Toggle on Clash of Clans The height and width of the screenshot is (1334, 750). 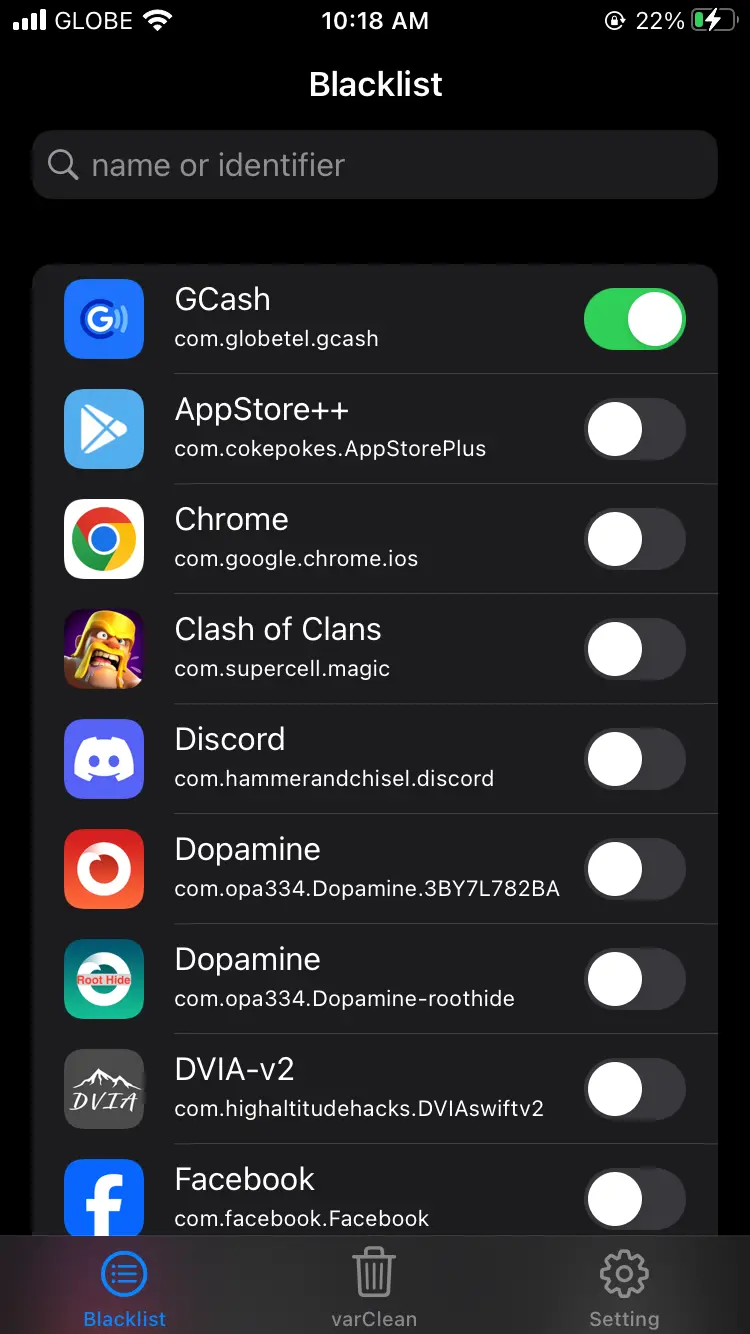[635, 650]
